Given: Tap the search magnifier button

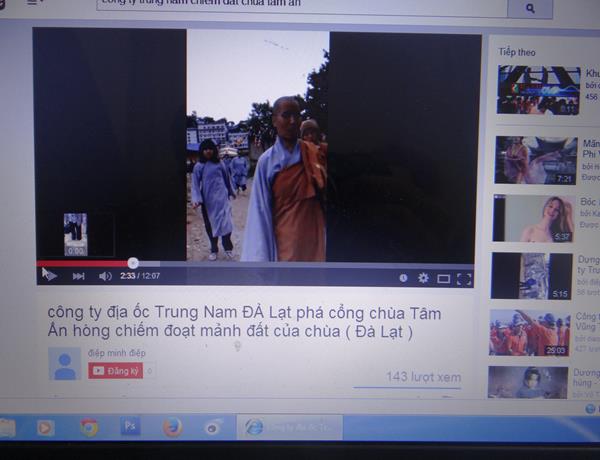Looking at the screenshot, I should pyautogui.click(x=529, y=8).
